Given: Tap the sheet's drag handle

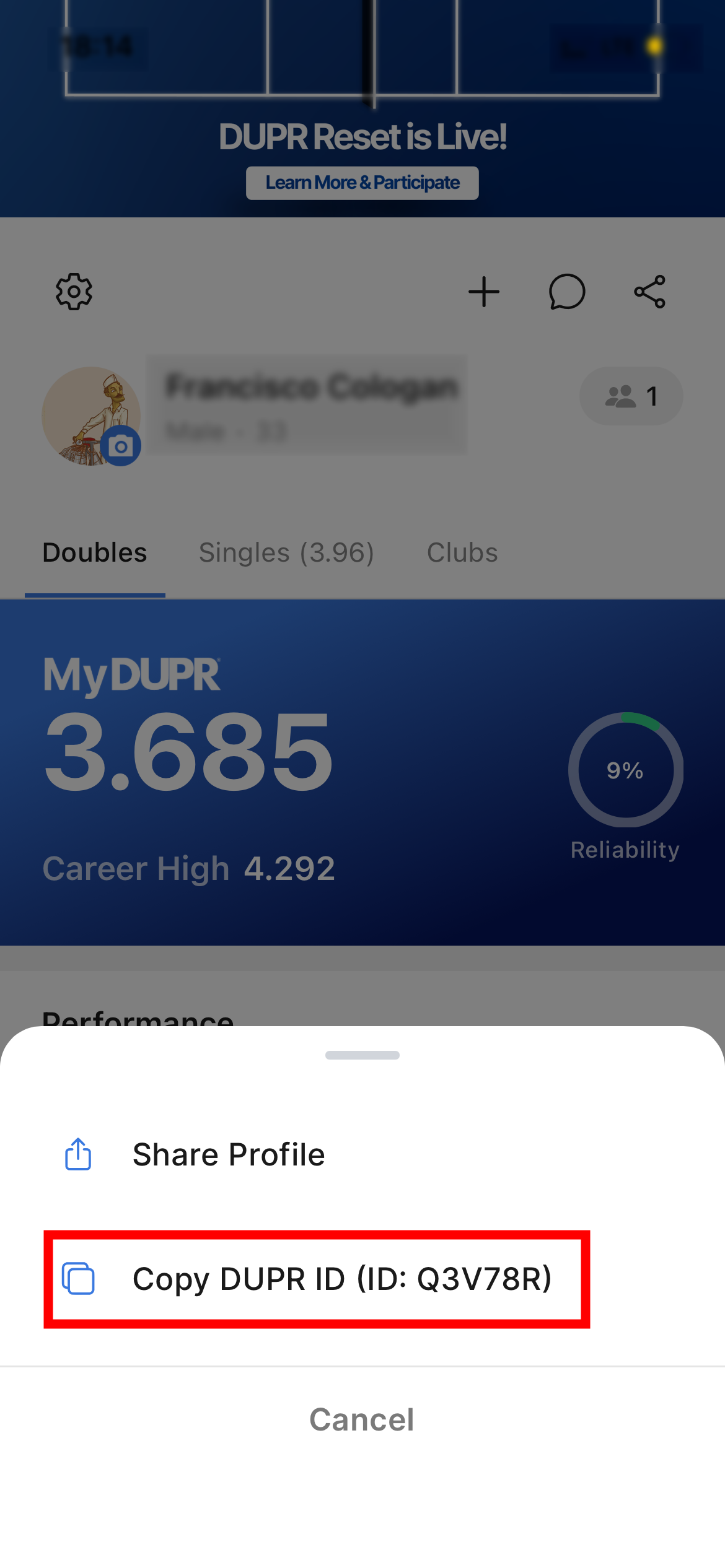Looking at the screenshot, I should 362,1055.
